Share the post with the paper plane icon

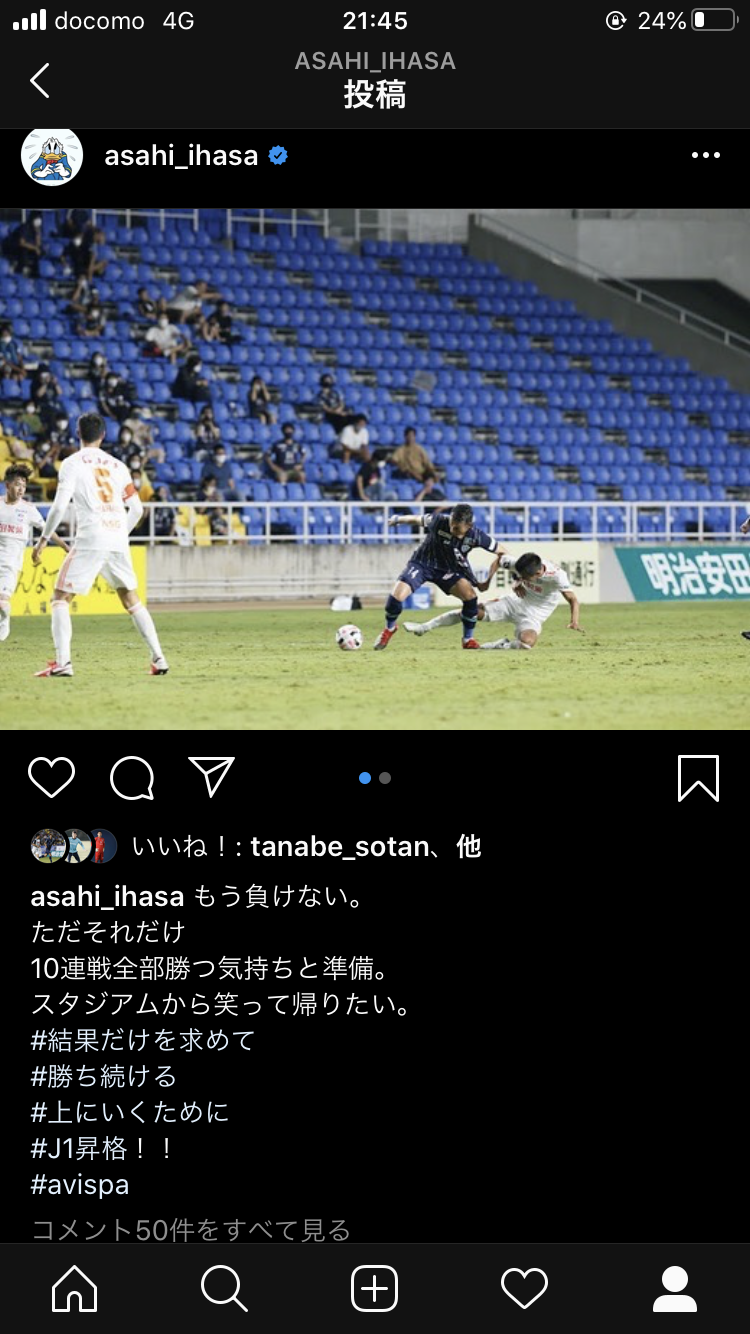point(211,777)
